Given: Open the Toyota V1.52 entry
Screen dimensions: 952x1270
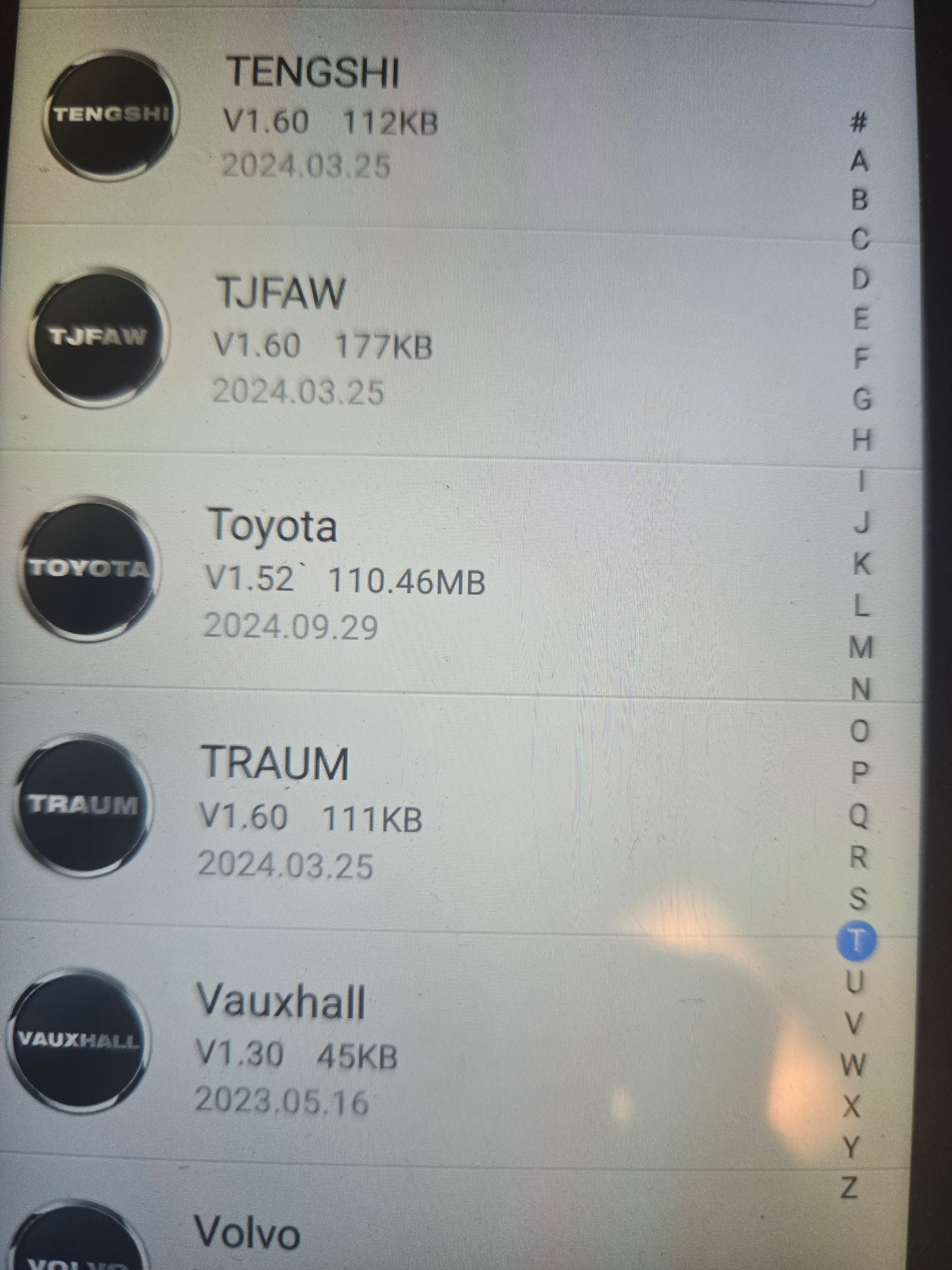Looking at the screenshot, I should [x=273, y=571].
